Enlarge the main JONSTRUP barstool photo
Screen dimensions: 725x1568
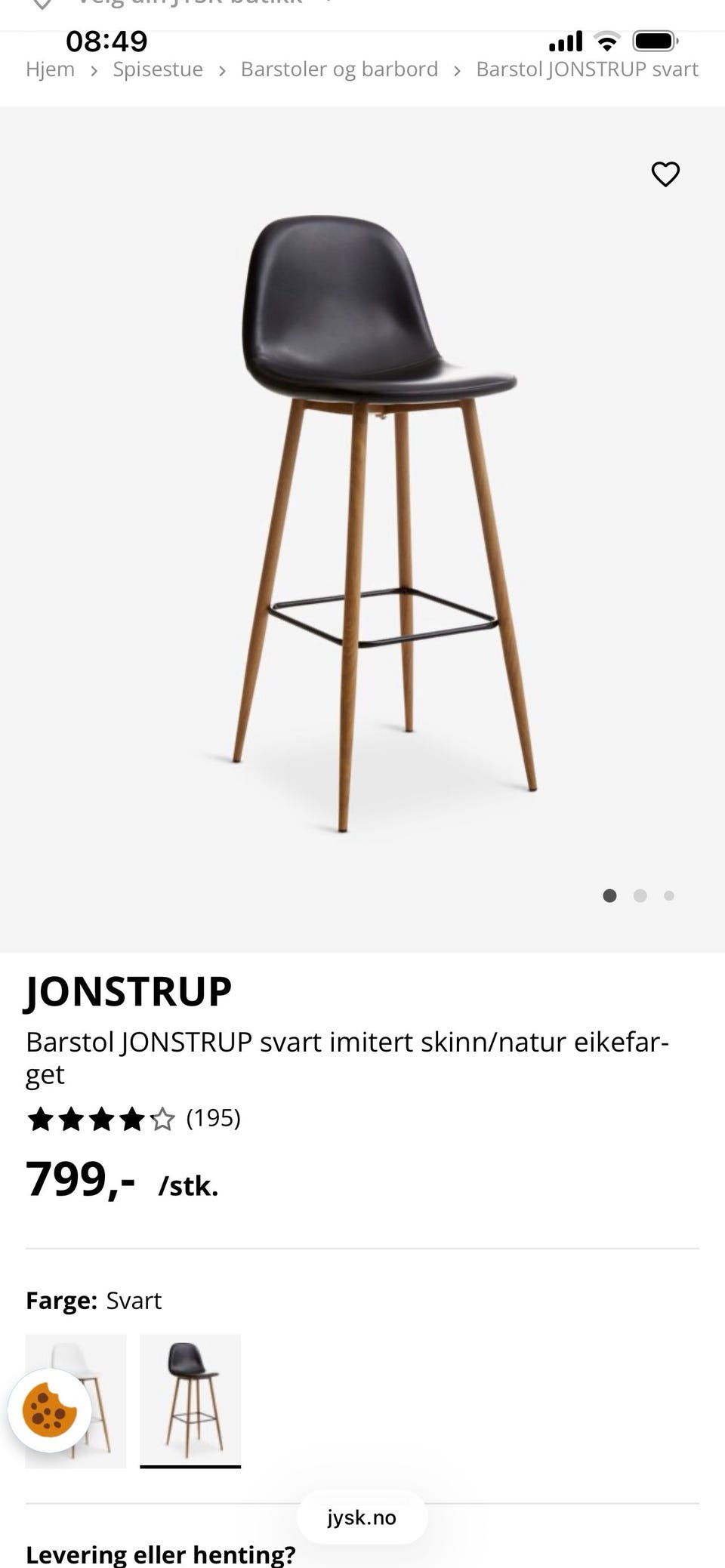378,521
